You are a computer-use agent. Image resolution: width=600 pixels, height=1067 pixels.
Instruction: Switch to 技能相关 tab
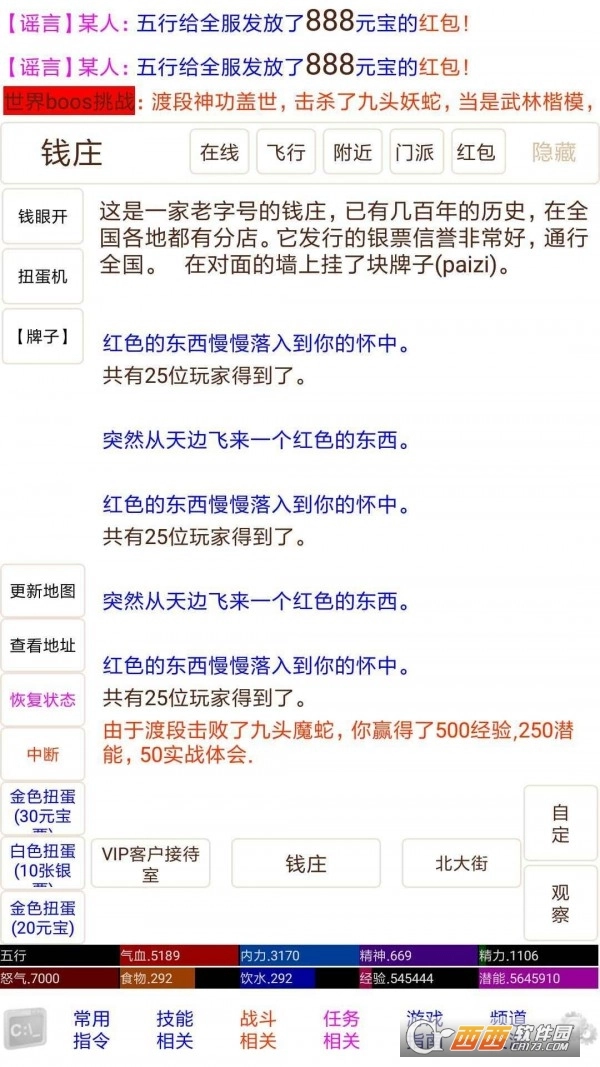coord(175,1029)
